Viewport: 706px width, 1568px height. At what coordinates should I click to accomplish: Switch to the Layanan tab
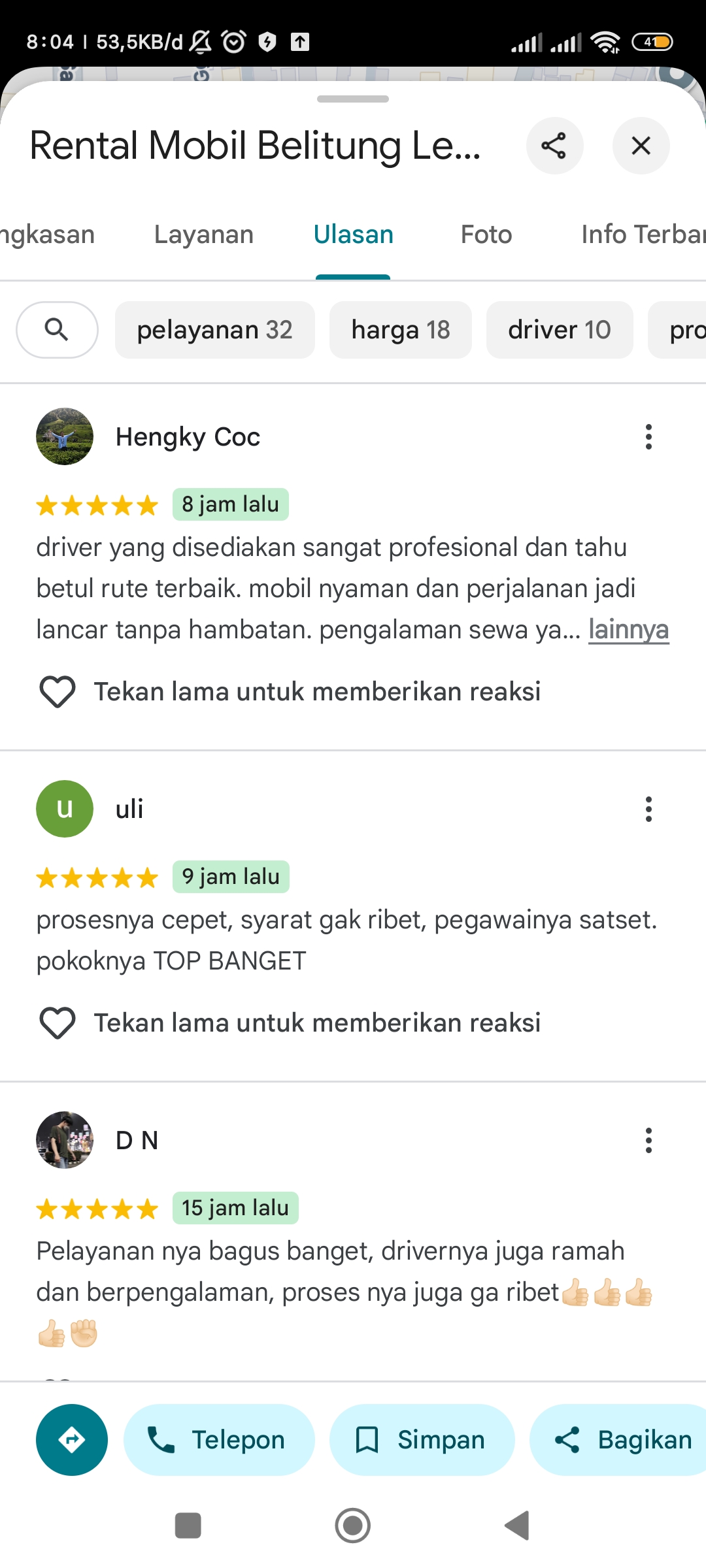click(203, 234)
